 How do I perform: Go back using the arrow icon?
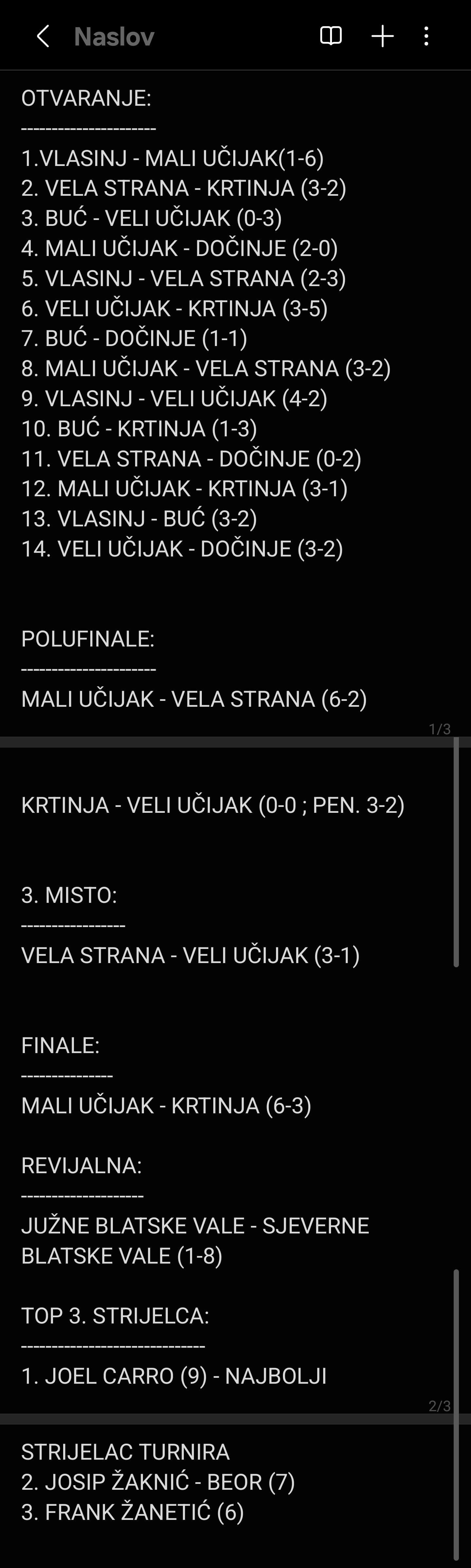pos(43,37)
